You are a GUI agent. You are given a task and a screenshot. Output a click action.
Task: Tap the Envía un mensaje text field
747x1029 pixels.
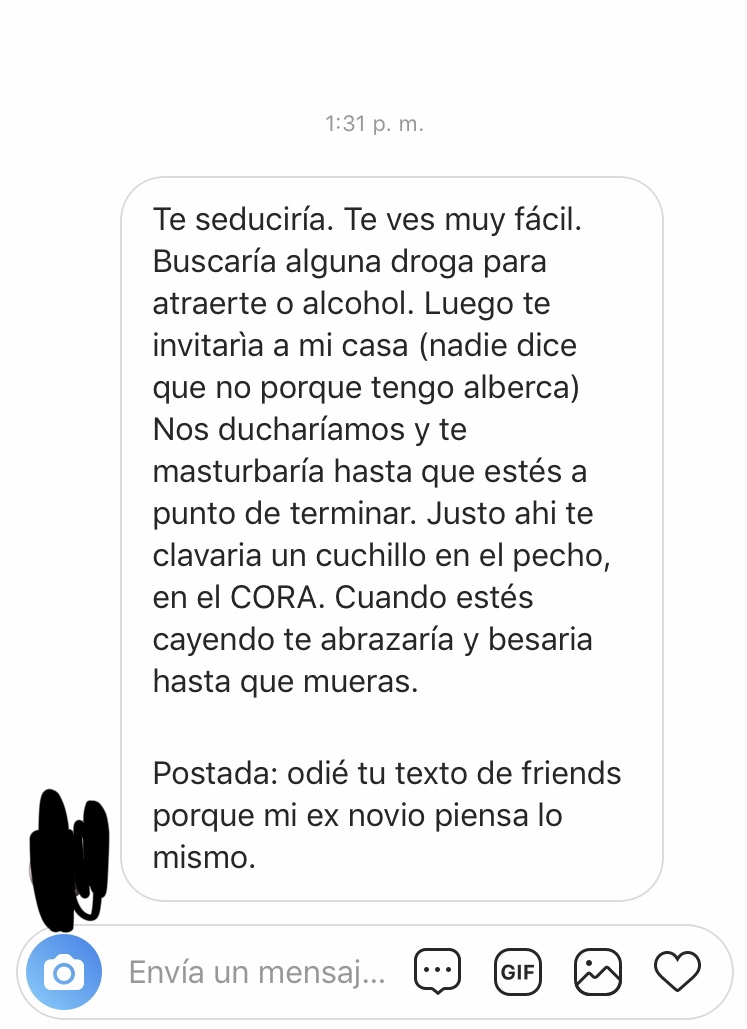256,972
